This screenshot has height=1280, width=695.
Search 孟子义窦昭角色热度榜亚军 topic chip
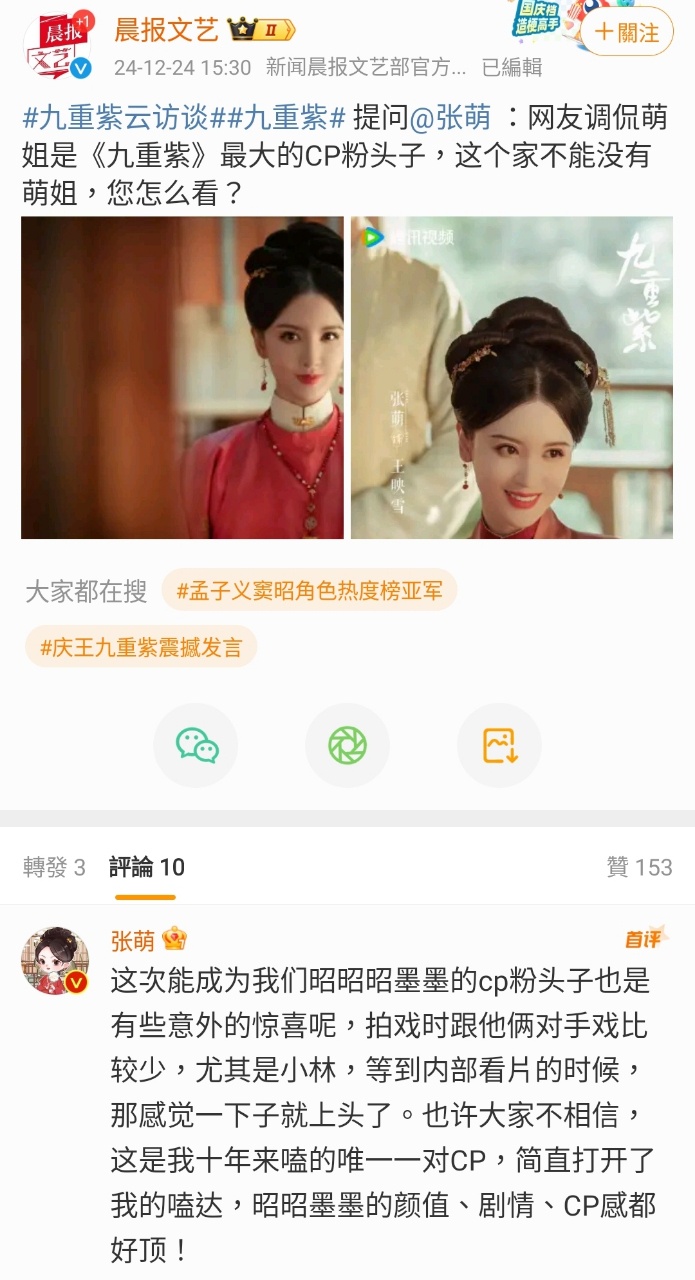pos(309,591)
